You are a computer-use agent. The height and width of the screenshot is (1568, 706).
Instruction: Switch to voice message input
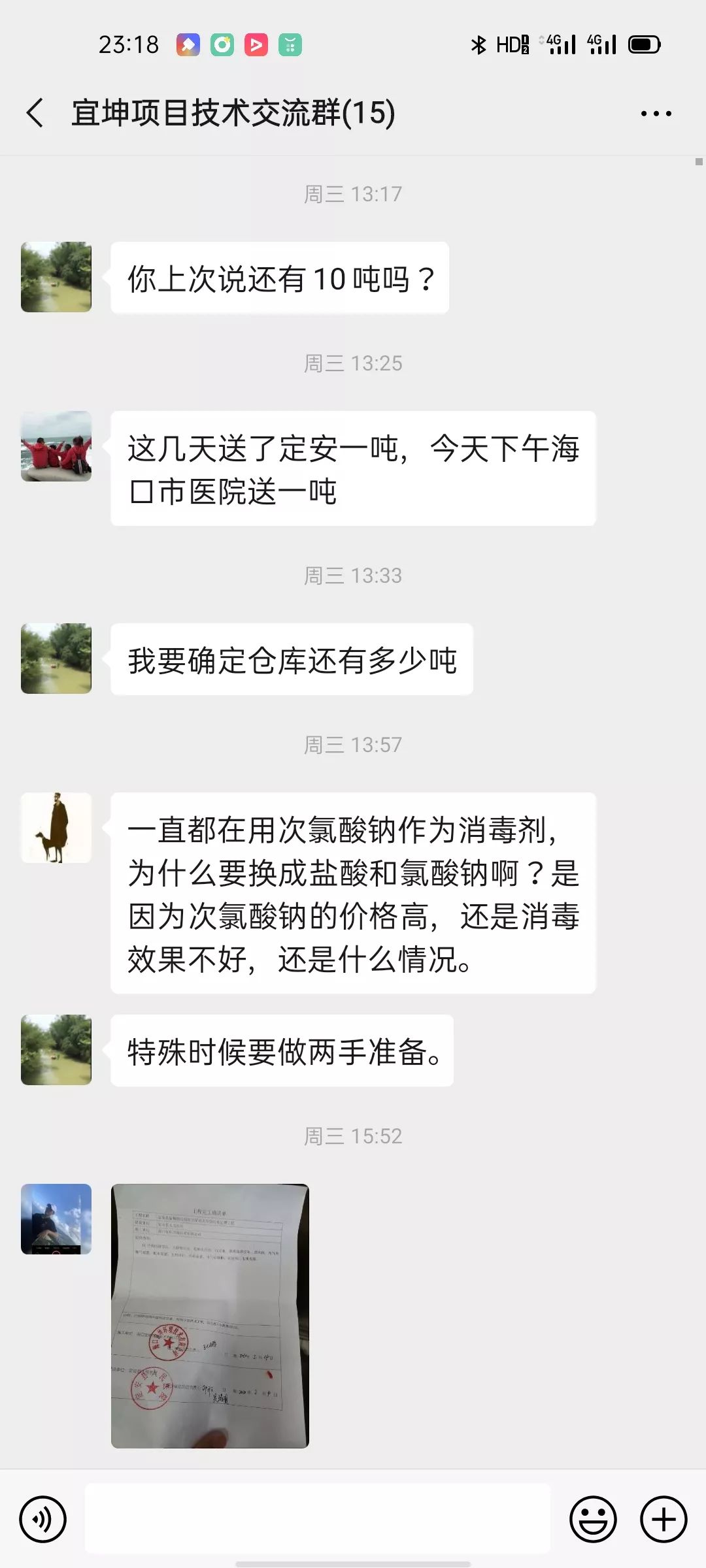[43, 1519]
